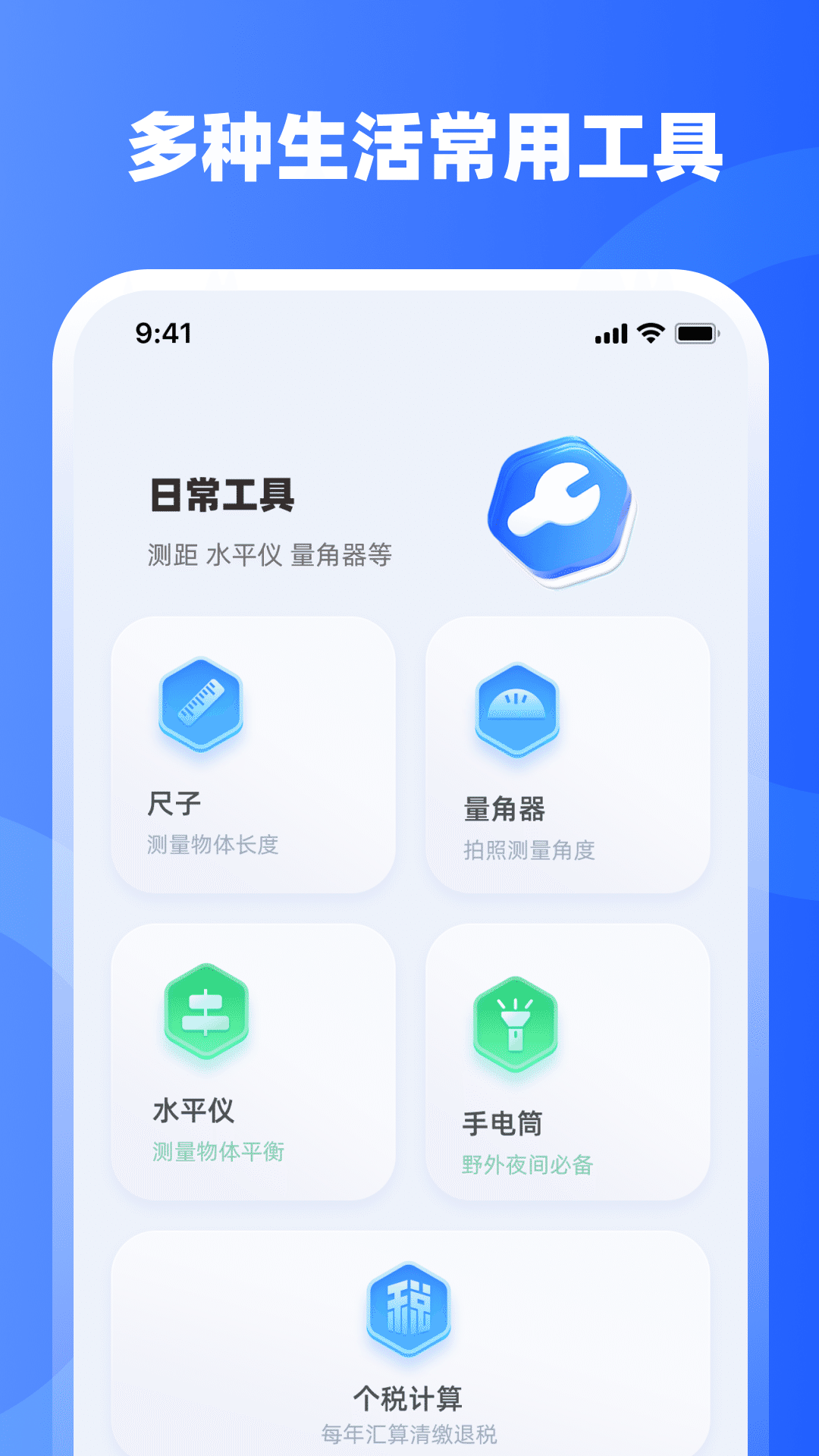819x1456 pixels.
Task: Open the protractor card for angle measurement
Action: point(569,755)
